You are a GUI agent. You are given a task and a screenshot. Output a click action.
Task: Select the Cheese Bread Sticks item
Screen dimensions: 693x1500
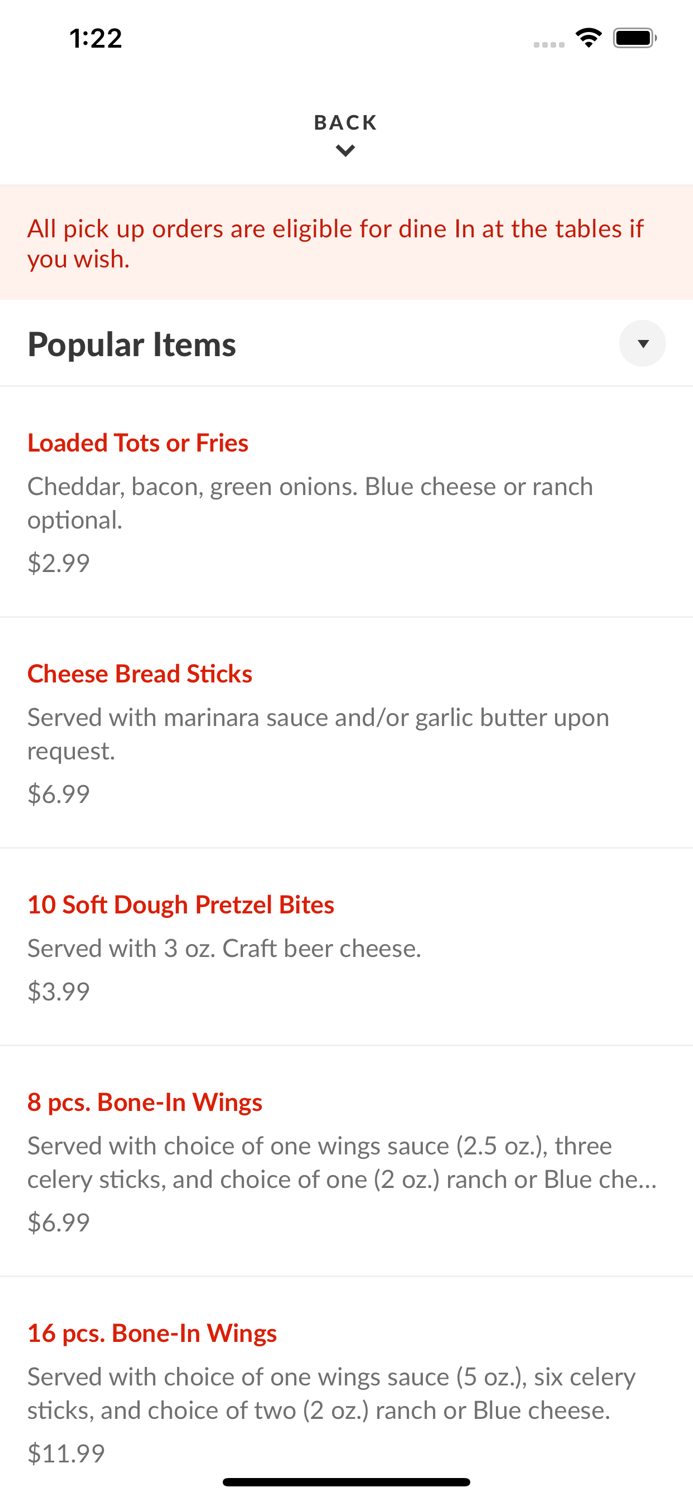coord(140,674)
